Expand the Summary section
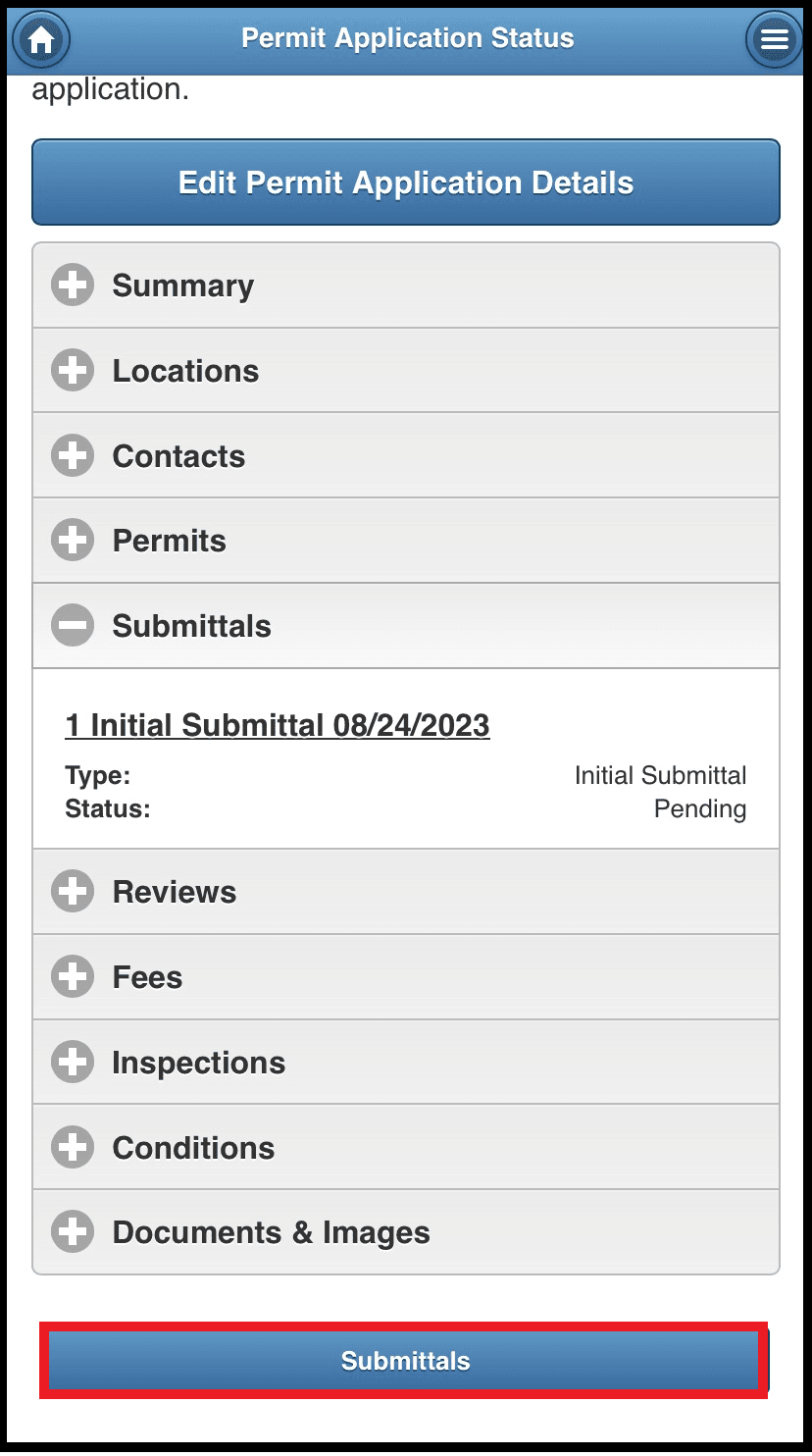This screenshot has height=1456, width=812. tap(405, 286)
